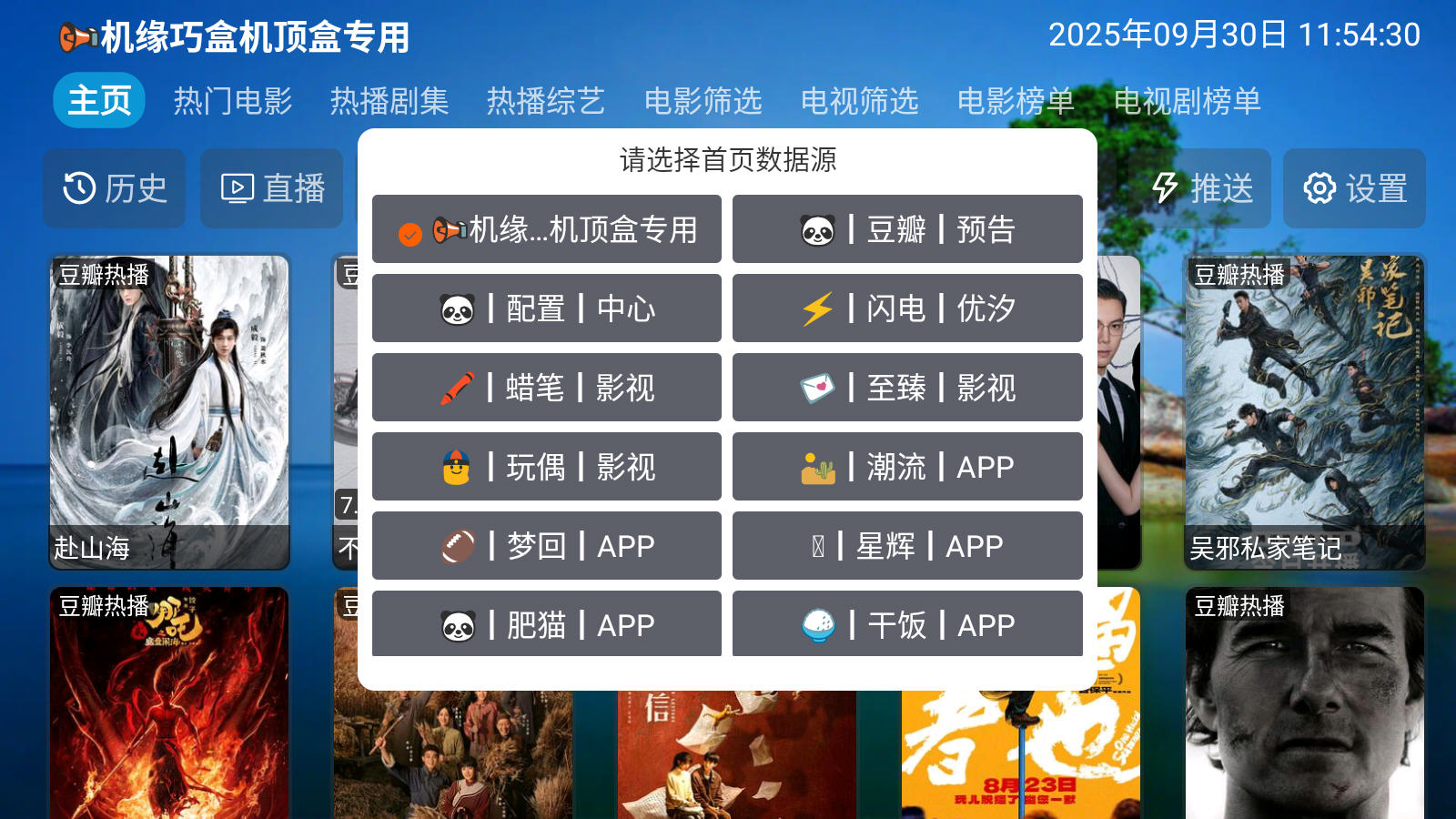This screenshot has height=819, width=1456.
Task: Open the 赴山海 poster card
Action: point(169,411)
